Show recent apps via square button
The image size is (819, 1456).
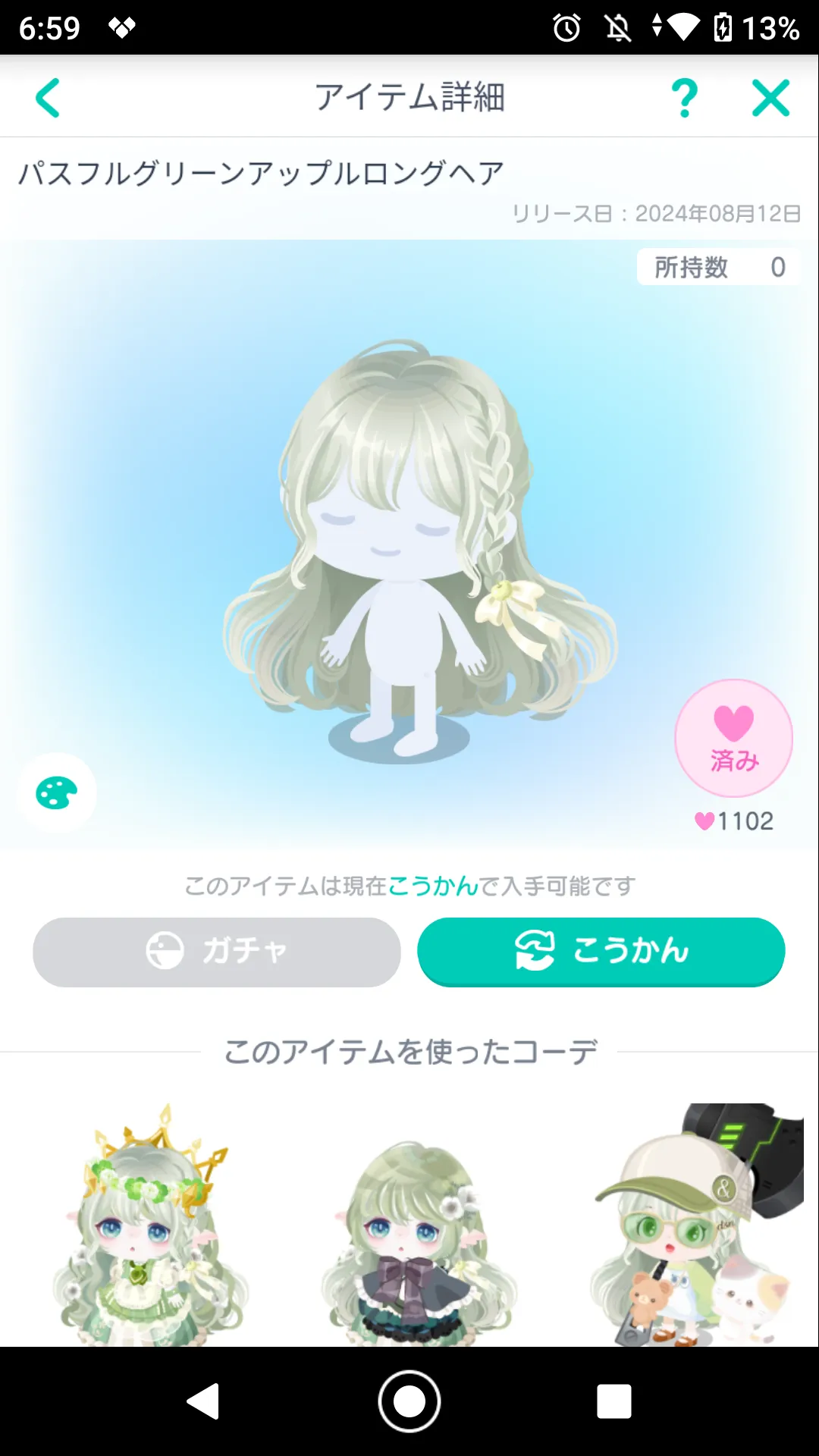pos(613,1401)
